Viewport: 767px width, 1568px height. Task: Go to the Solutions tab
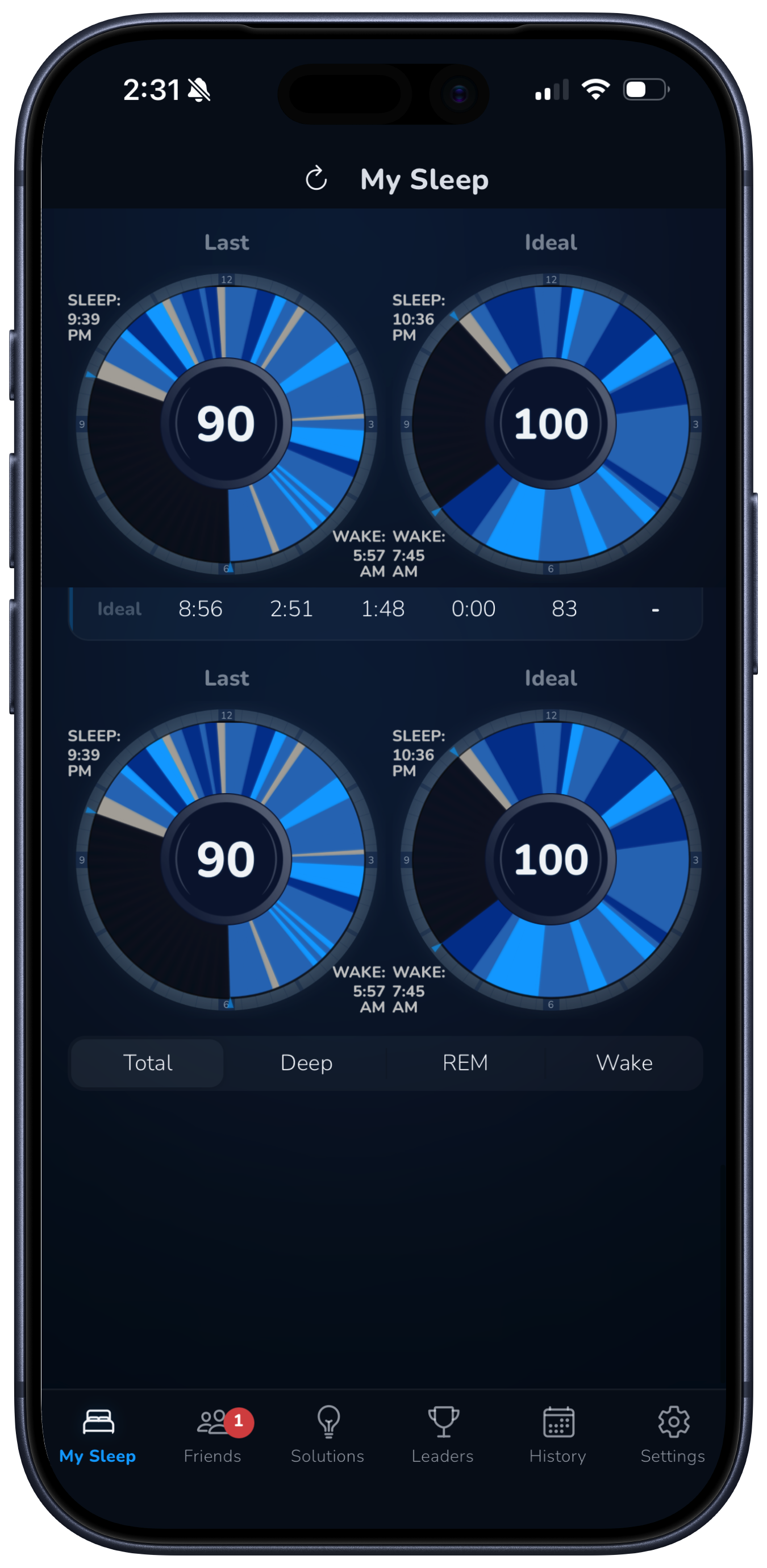pos(327,1435)
